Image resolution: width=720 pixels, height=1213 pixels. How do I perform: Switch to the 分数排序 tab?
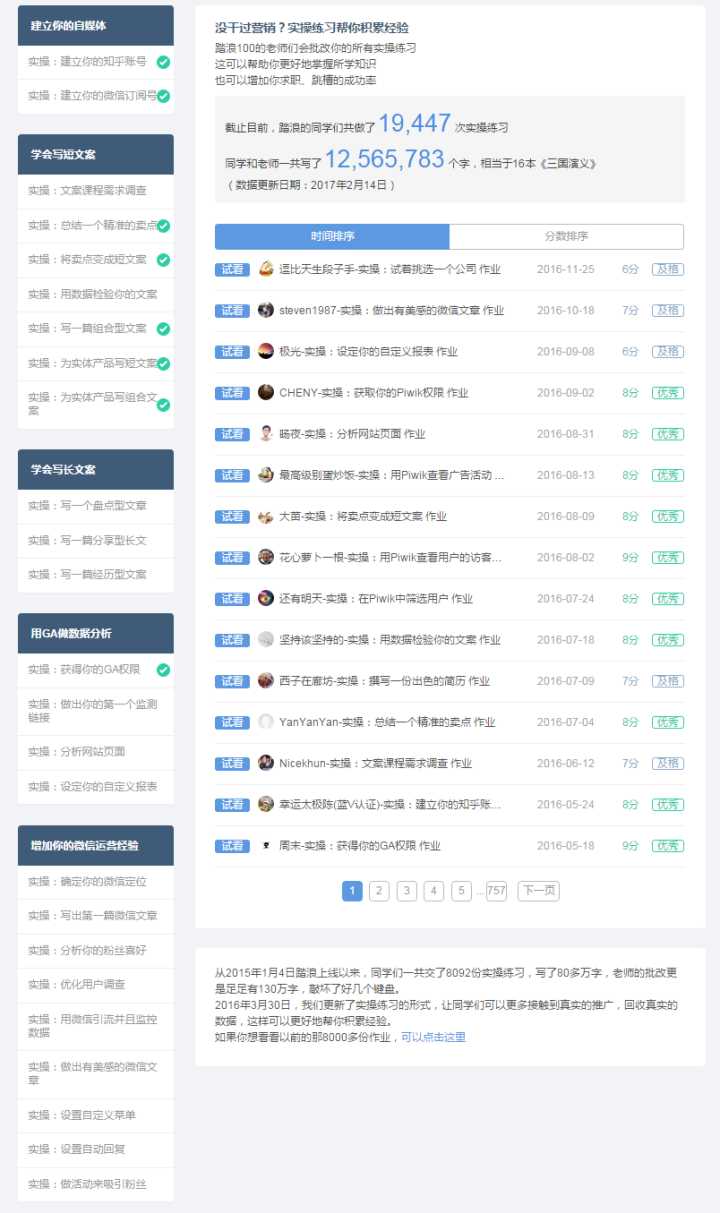[x=566, y=237]
